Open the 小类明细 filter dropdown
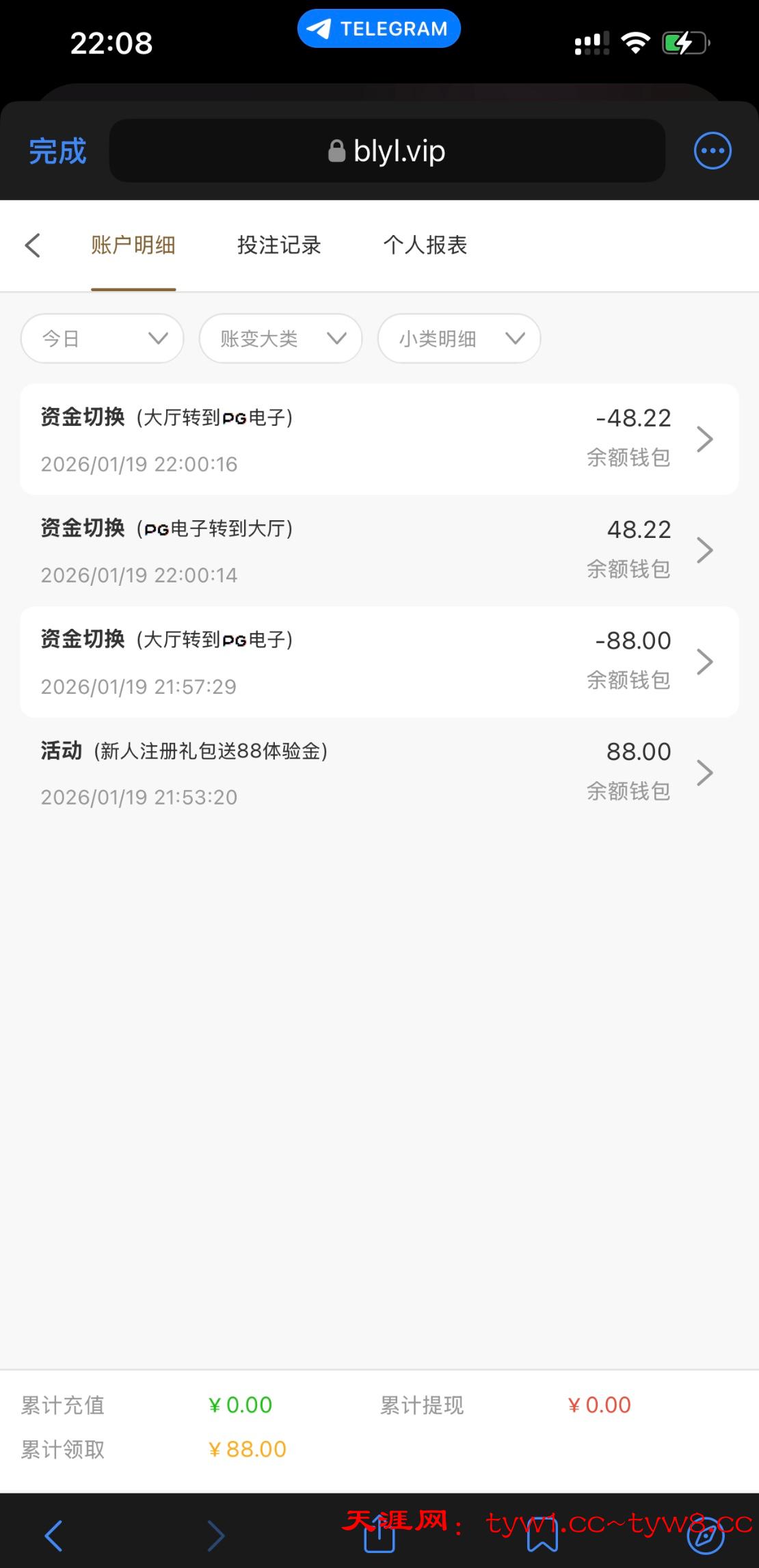The height and width of the screenshot is (1568, 759). click(459, 338)
